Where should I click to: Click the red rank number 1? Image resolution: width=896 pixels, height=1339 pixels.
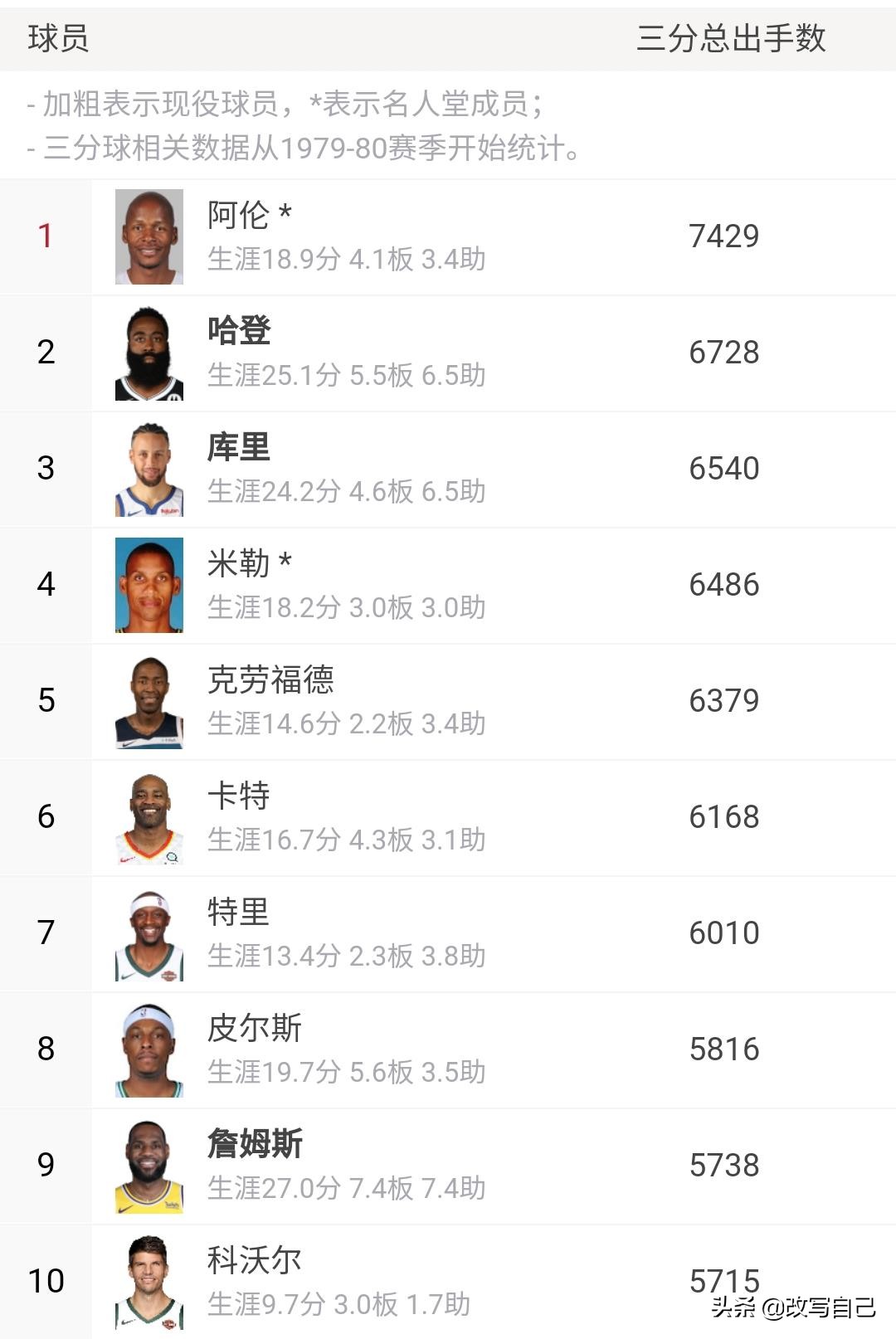(x=46, y=235)
